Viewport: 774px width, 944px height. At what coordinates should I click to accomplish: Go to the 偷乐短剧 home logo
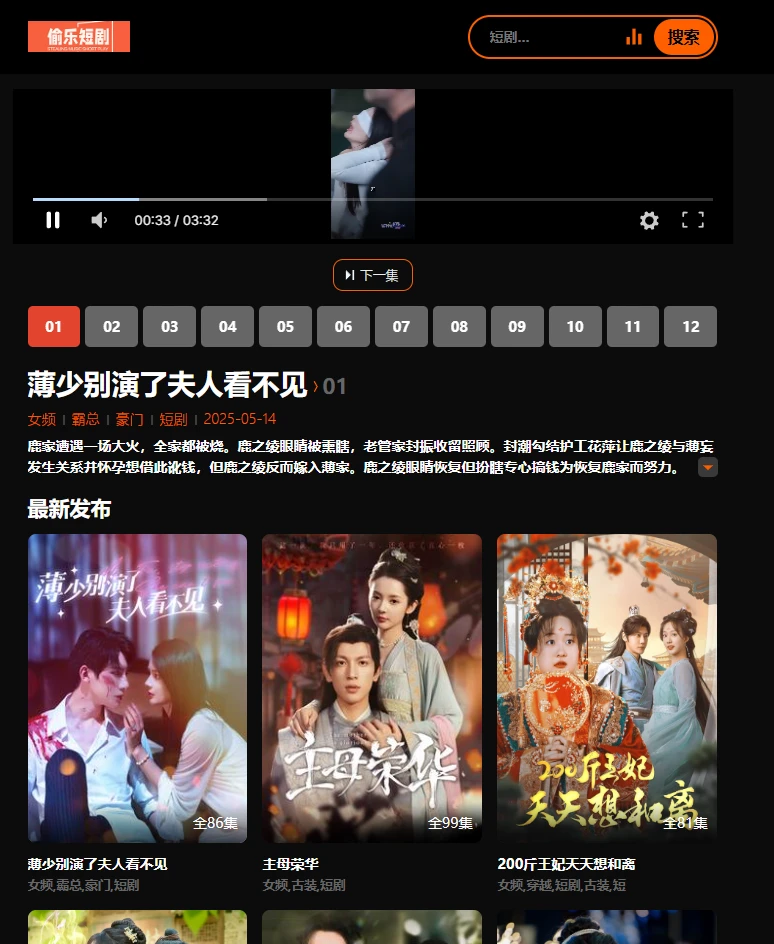[x=79, y=37]
